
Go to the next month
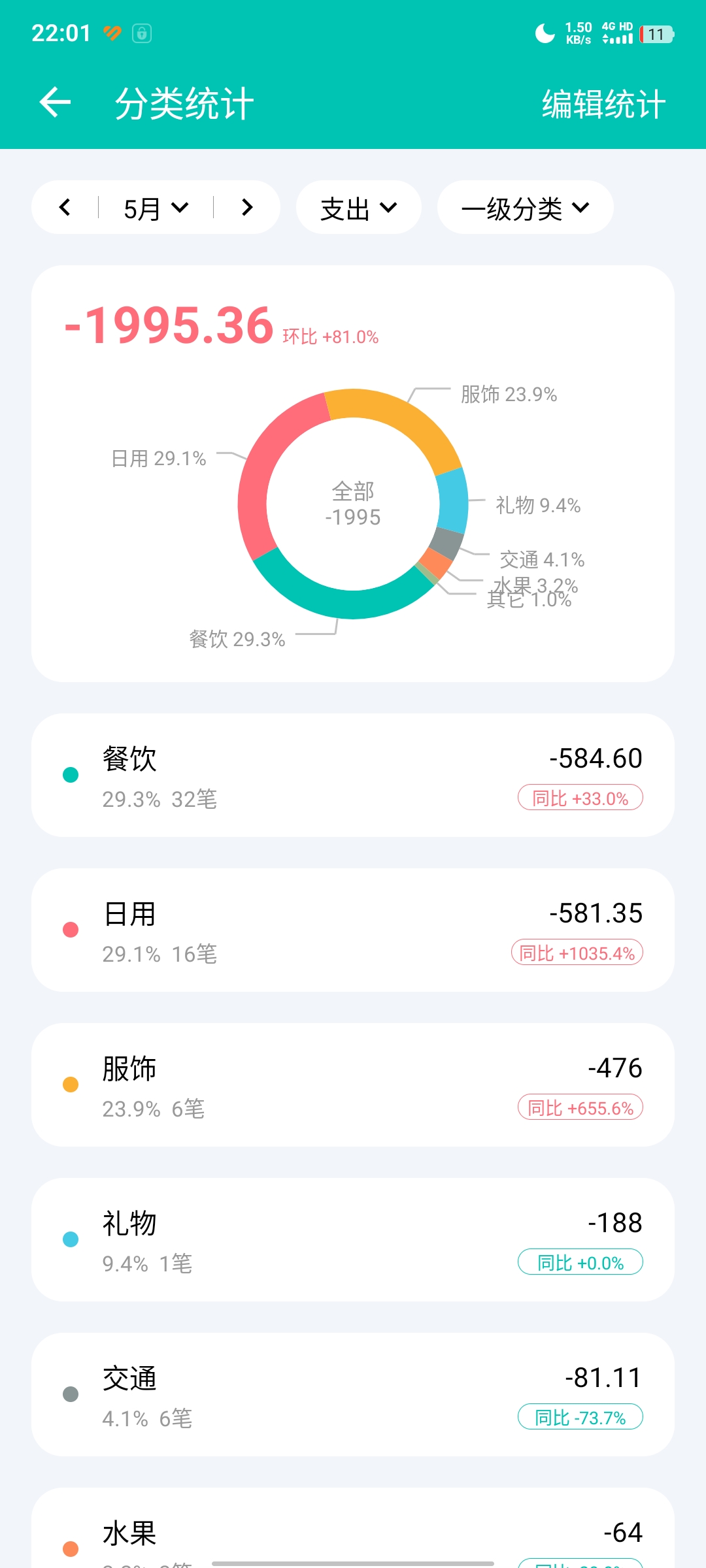[246, 208]
